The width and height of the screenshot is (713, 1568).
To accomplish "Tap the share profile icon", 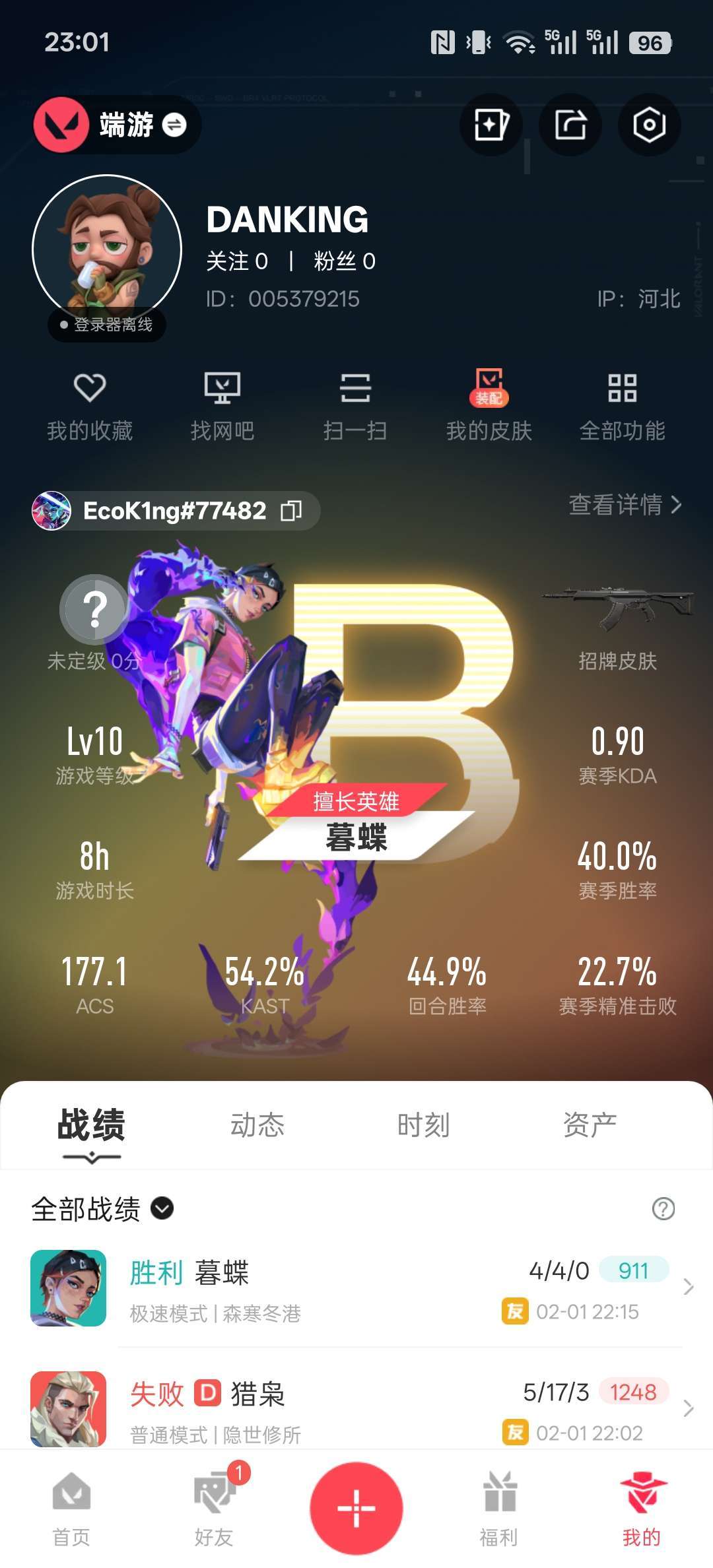I will coord(570,125).
